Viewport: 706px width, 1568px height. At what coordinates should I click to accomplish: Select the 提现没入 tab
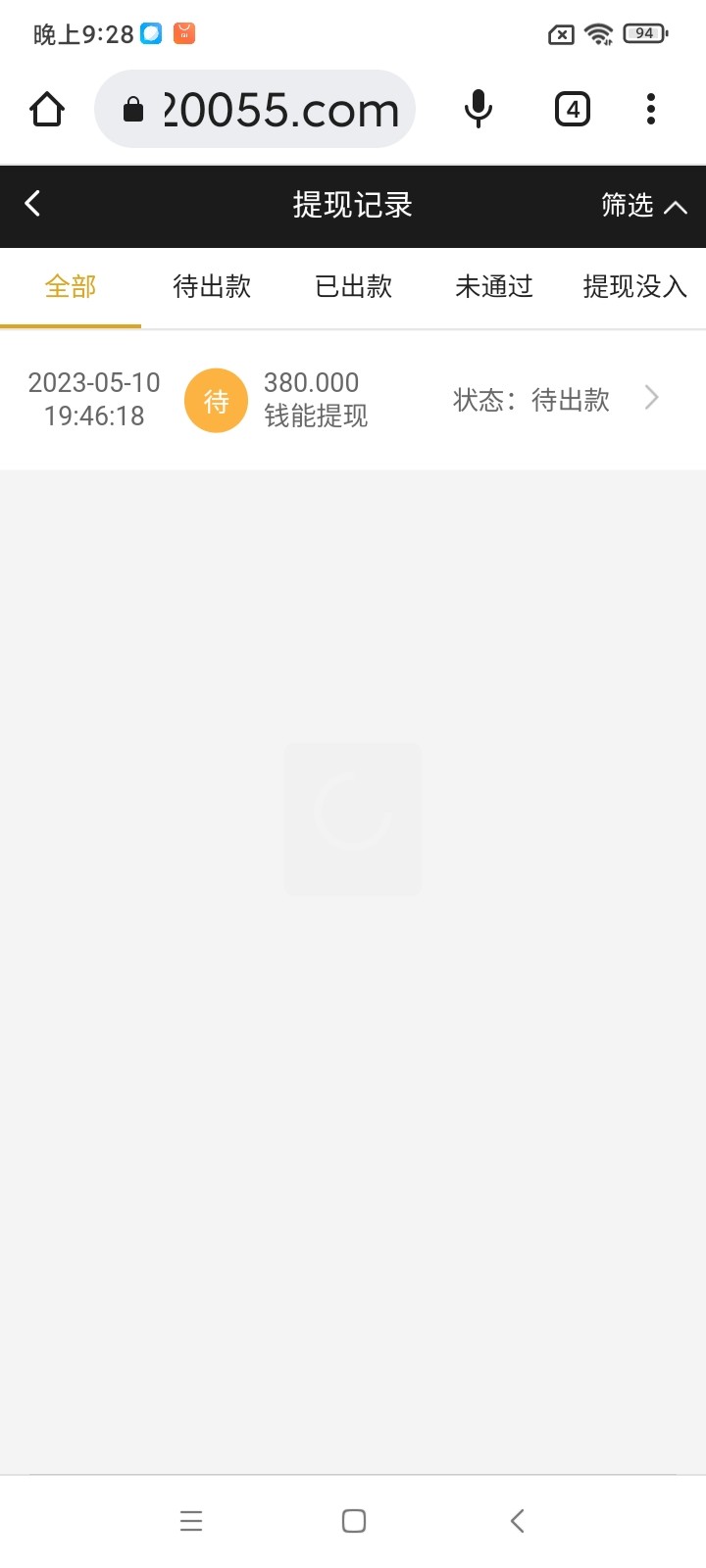point(634,286)
